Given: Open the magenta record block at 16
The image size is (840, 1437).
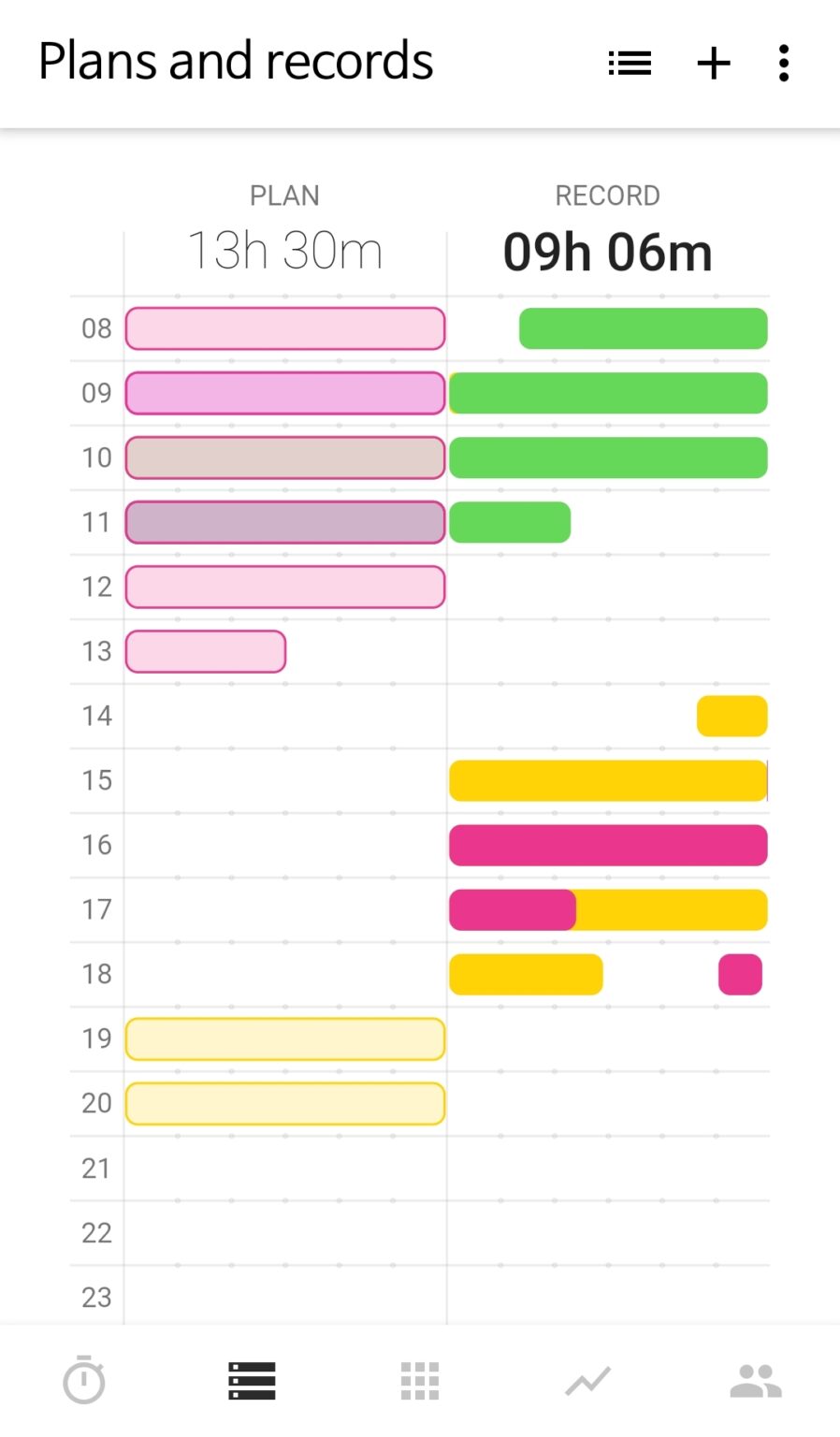Looking at the screenshot, I should [x=608, y=845].
